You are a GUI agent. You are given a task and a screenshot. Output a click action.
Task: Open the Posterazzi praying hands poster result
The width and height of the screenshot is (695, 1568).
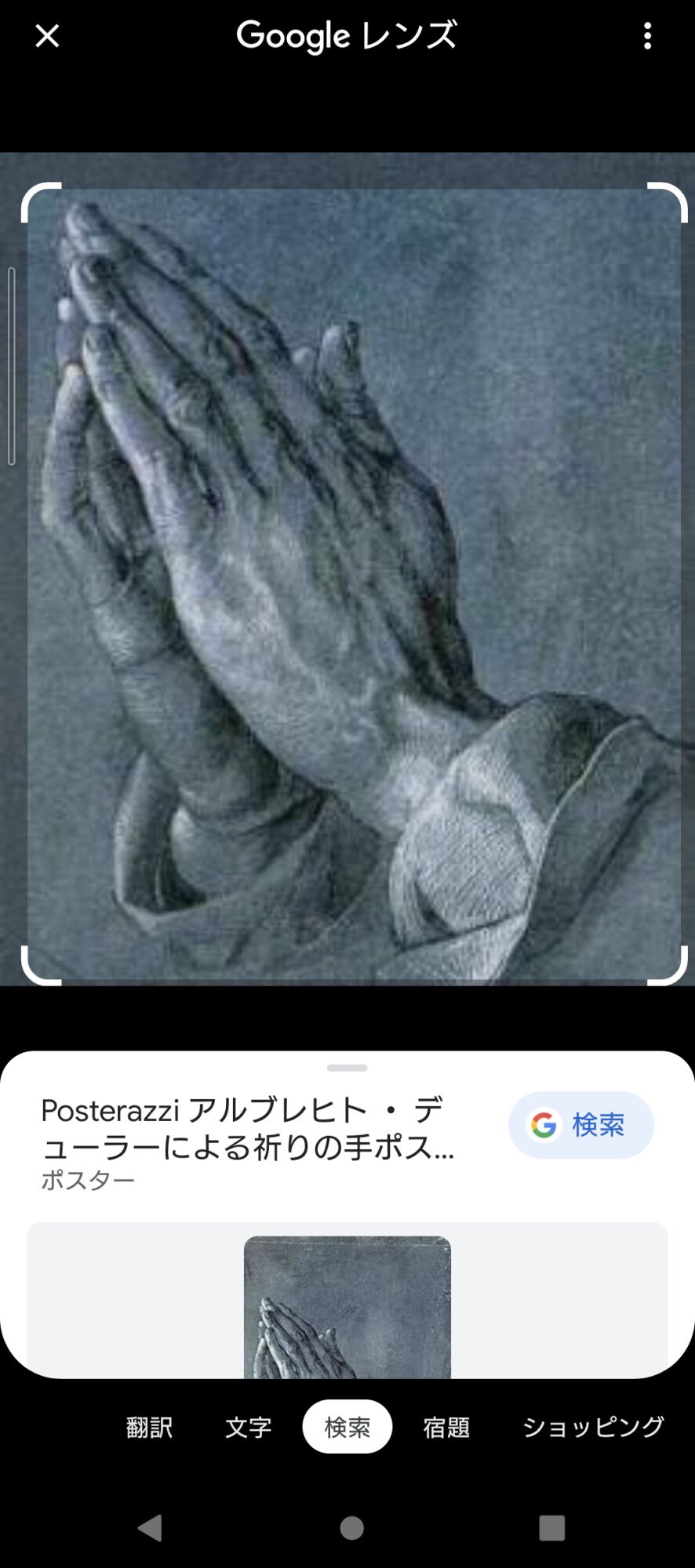click(x=248, y=1129)
